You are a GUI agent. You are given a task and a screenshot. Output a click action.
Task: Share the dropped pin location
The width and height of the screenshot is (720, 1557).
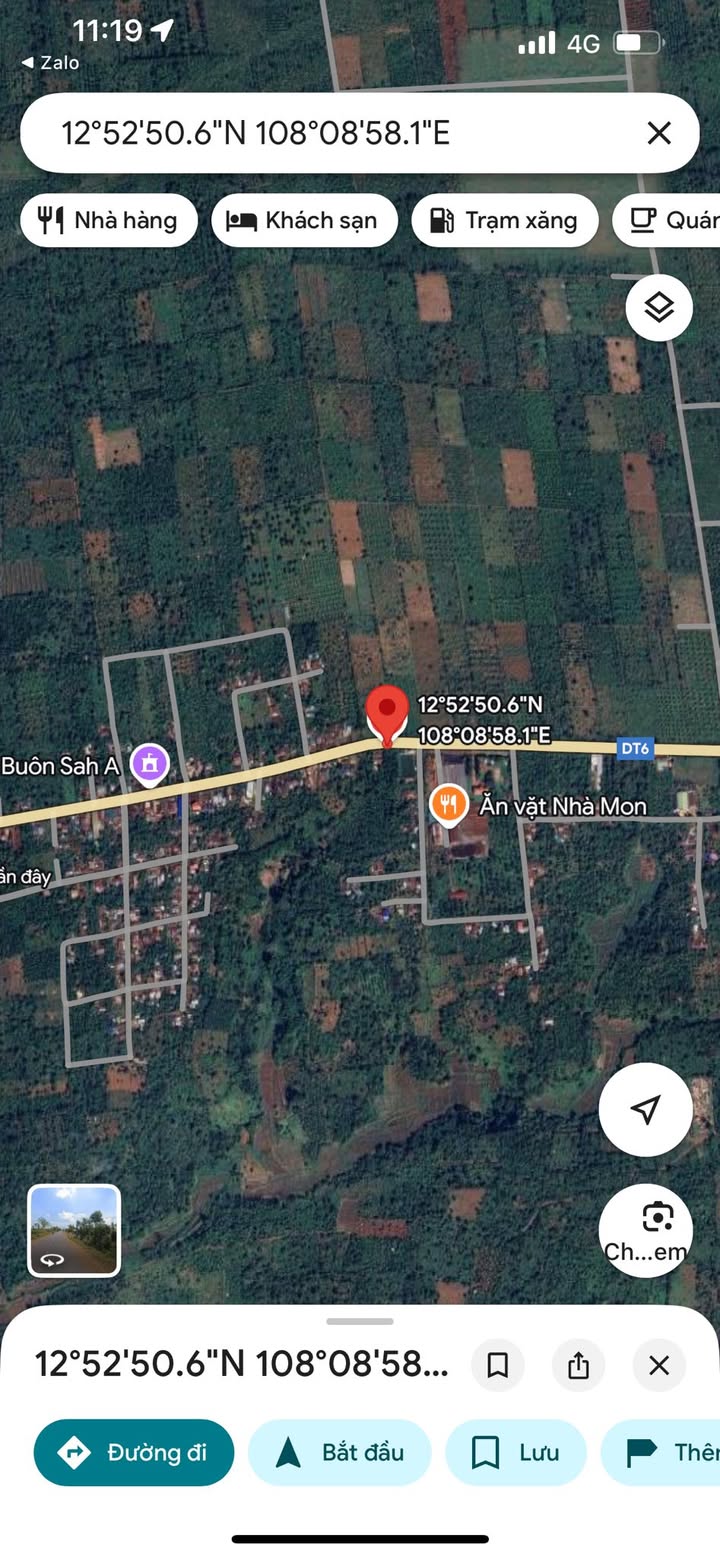point(578,1365)
